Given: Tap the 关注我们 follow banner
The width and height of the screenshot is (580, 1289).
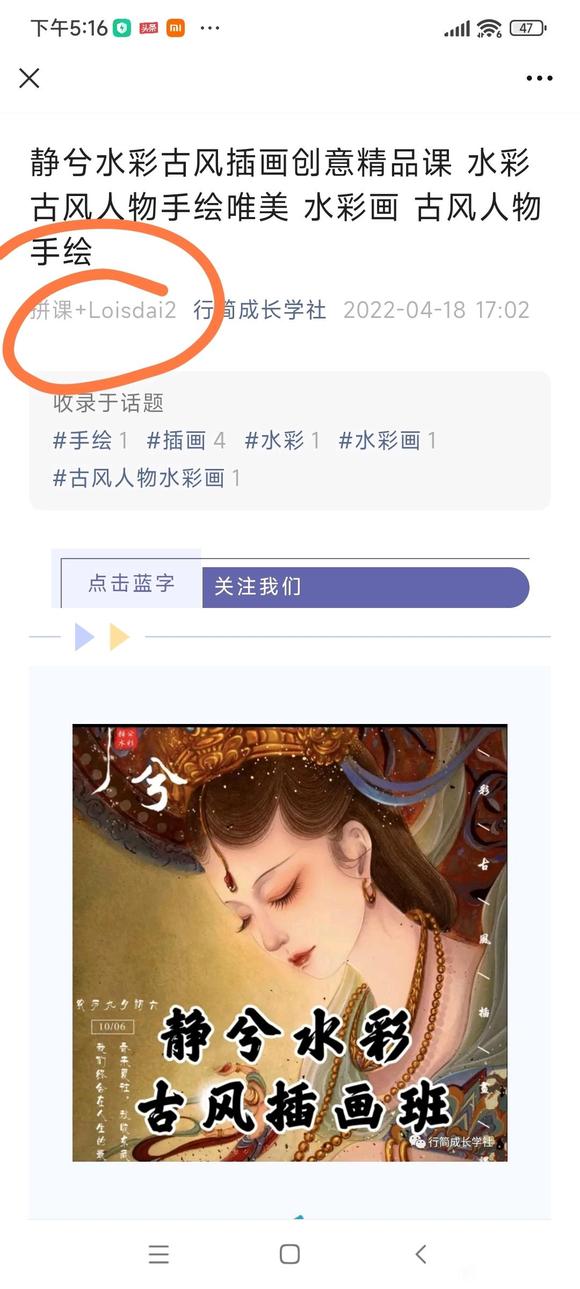Looking at the screenshot, I should coord(365,587).
